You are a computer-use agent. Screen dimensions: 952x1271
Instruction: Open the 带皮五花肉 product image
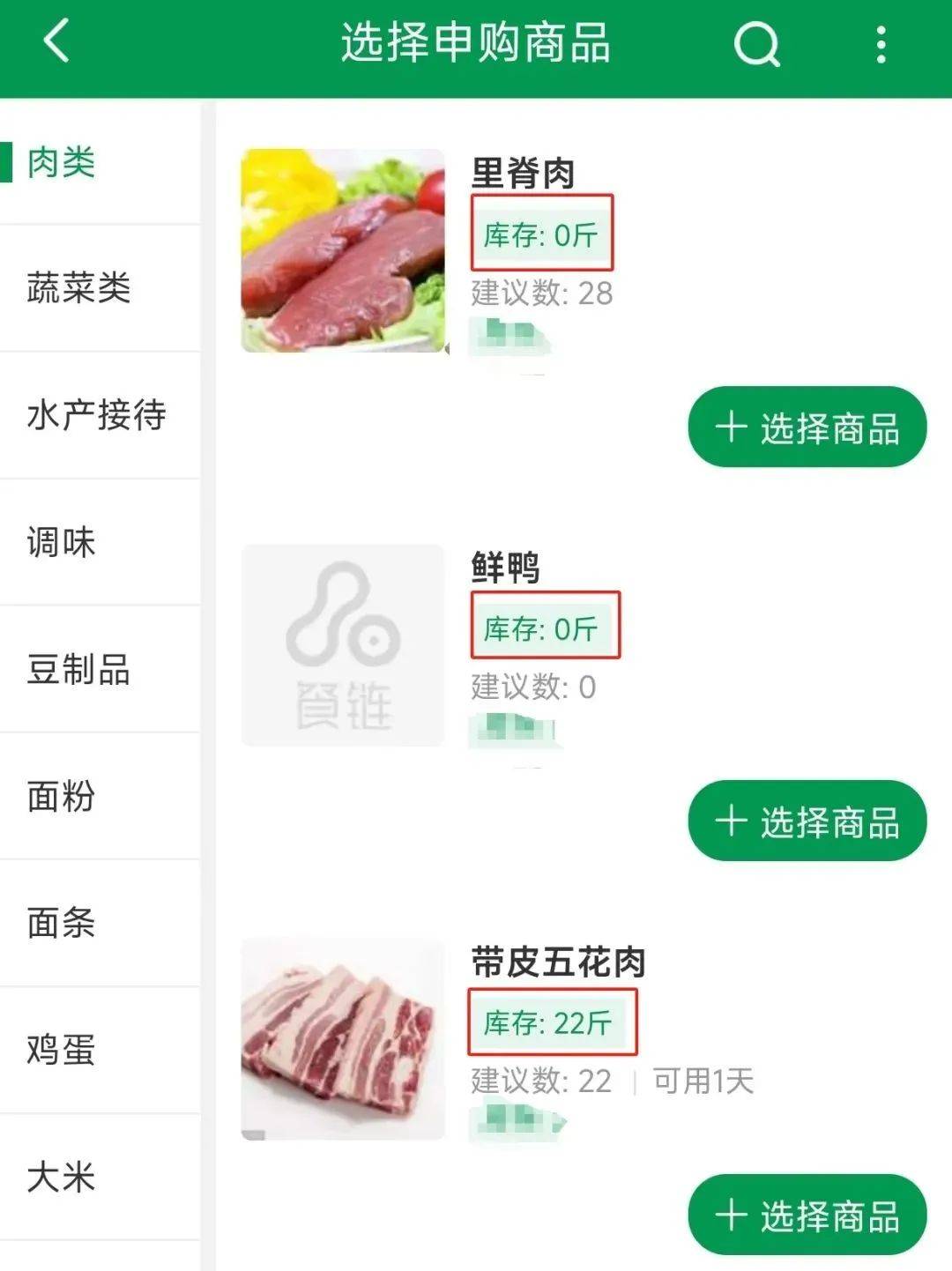[x=343, y=1039]
